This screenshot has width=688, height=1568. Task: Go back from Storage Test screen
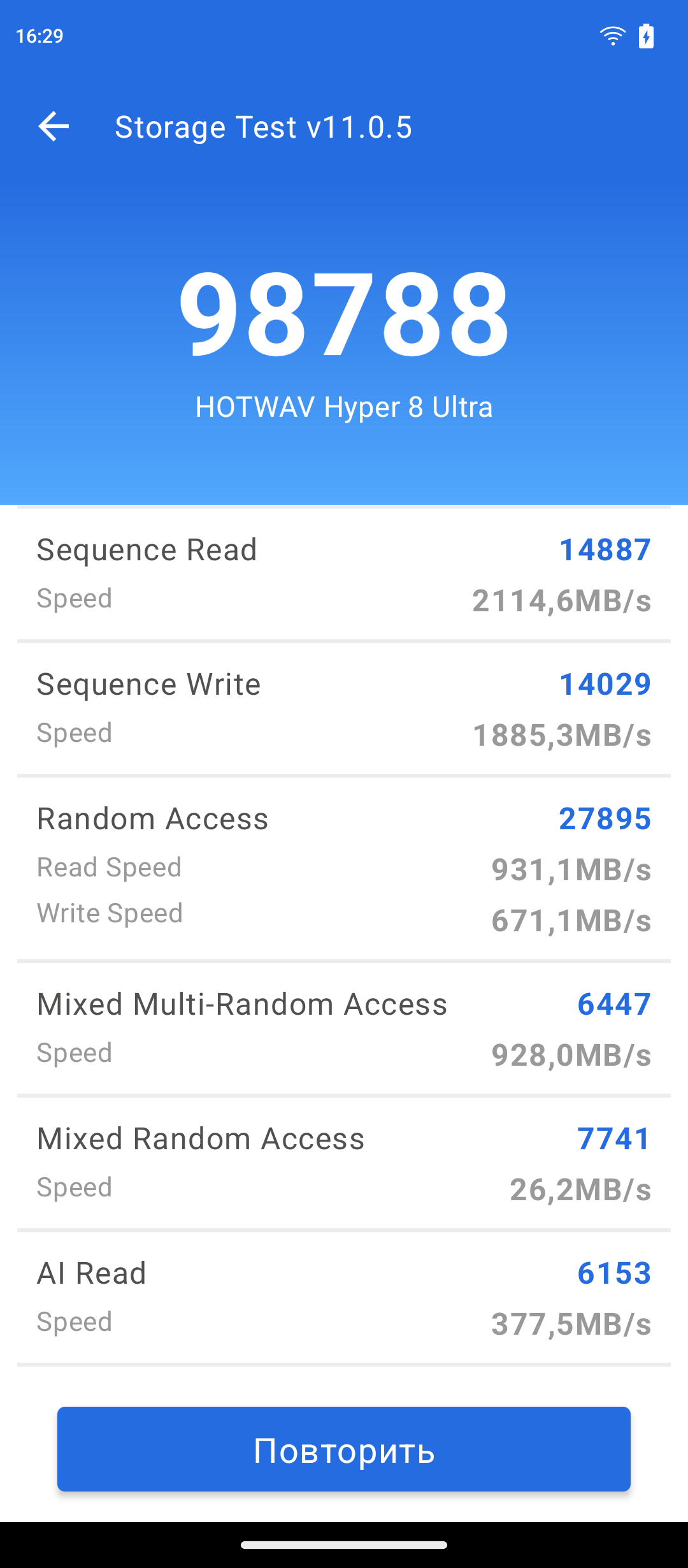point(54,126)
